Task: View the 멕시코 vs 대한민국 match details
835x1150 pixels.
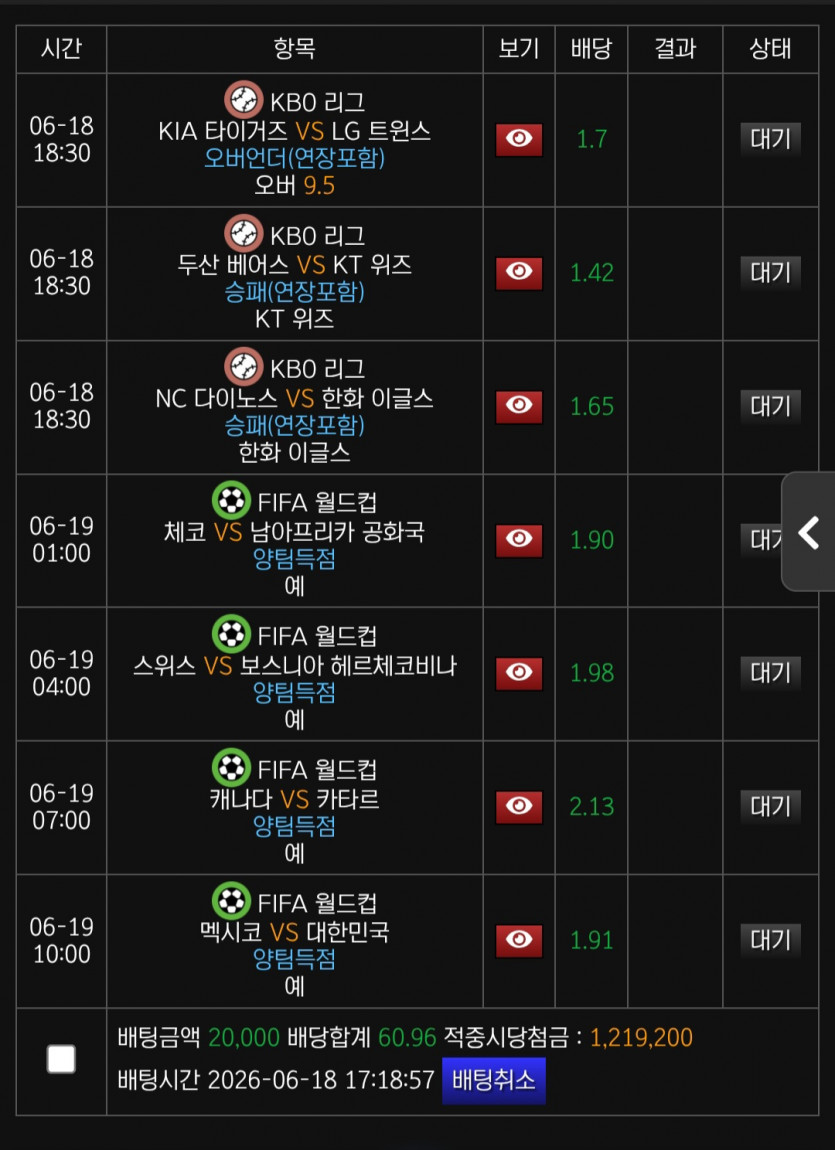Action: [x=519, y=940]
